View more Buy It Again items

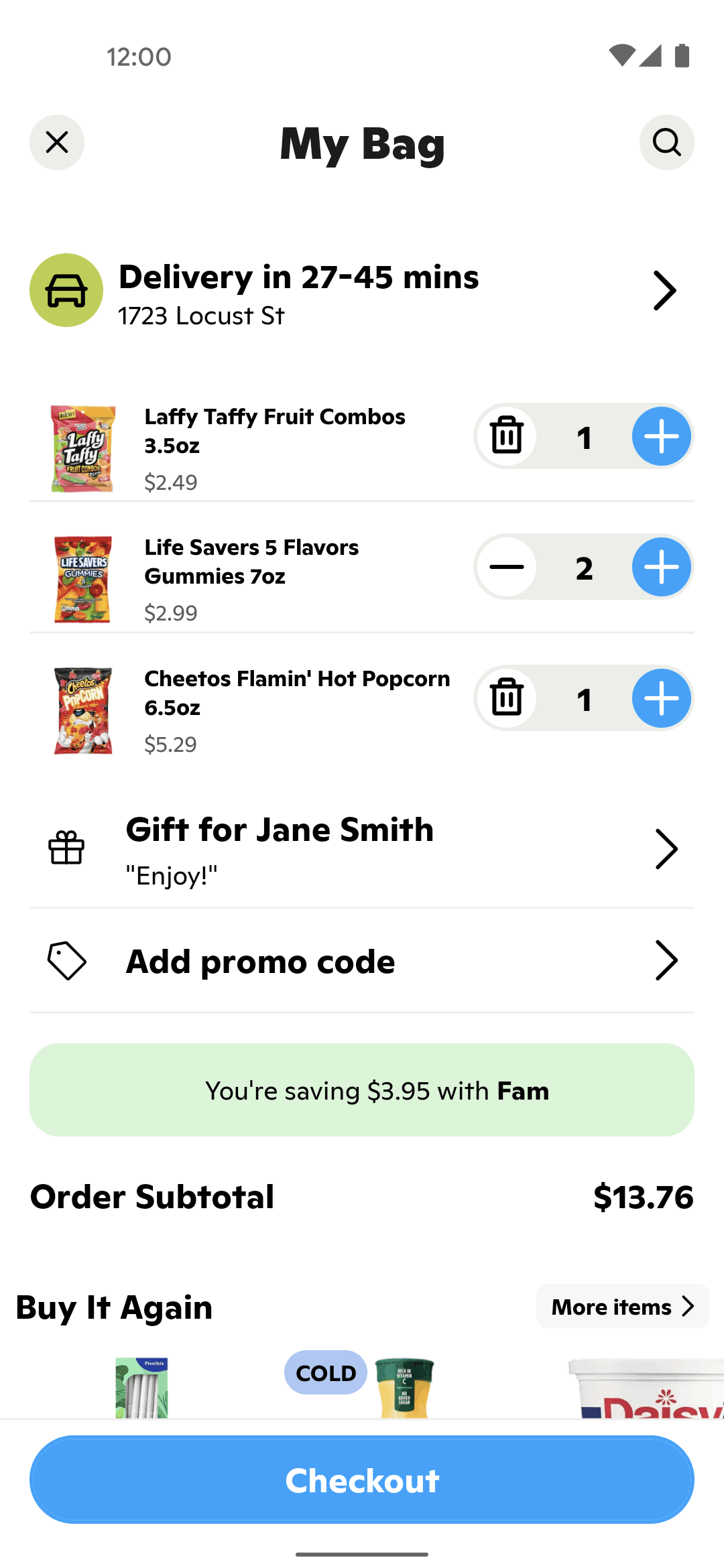pos(622,1306)
